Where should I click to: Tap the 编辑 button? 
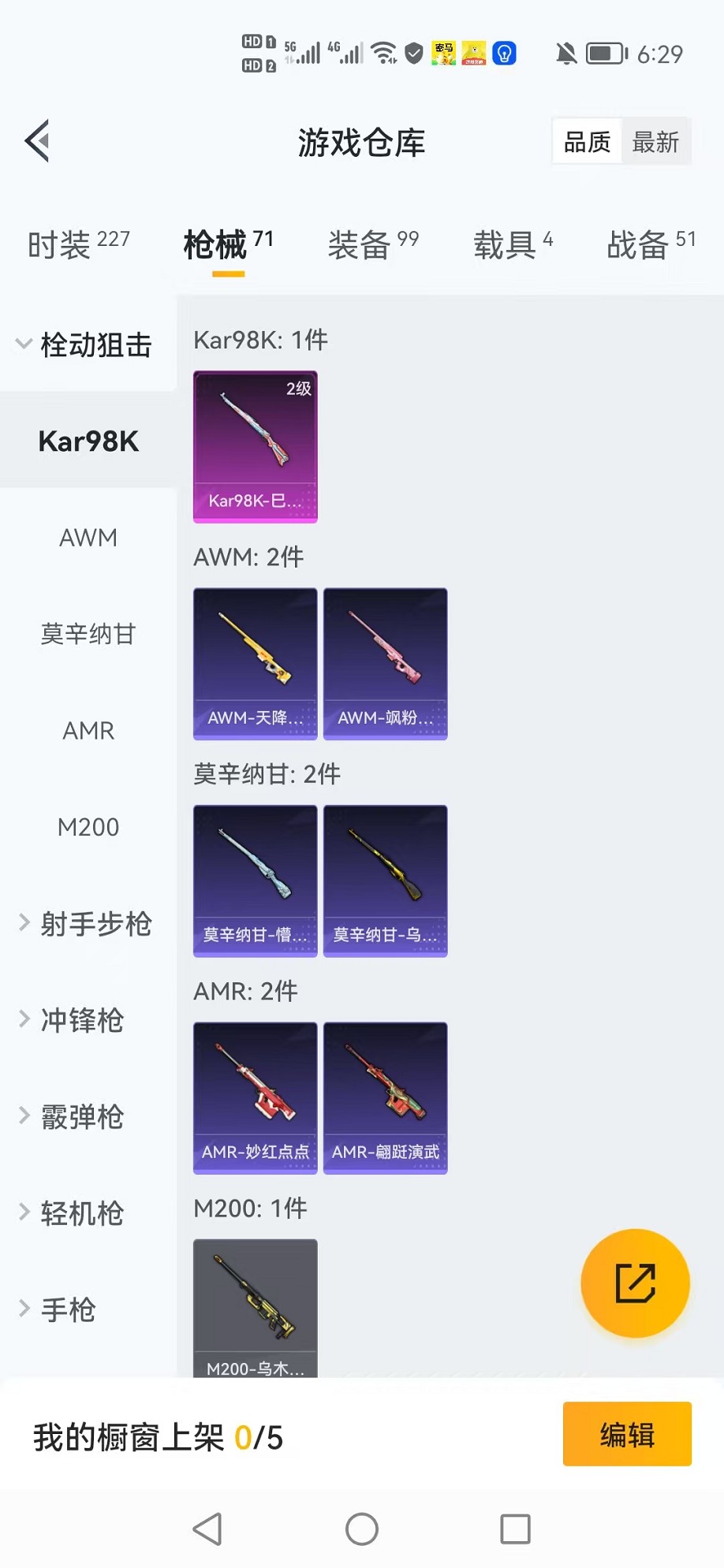tap(627, 1434)
